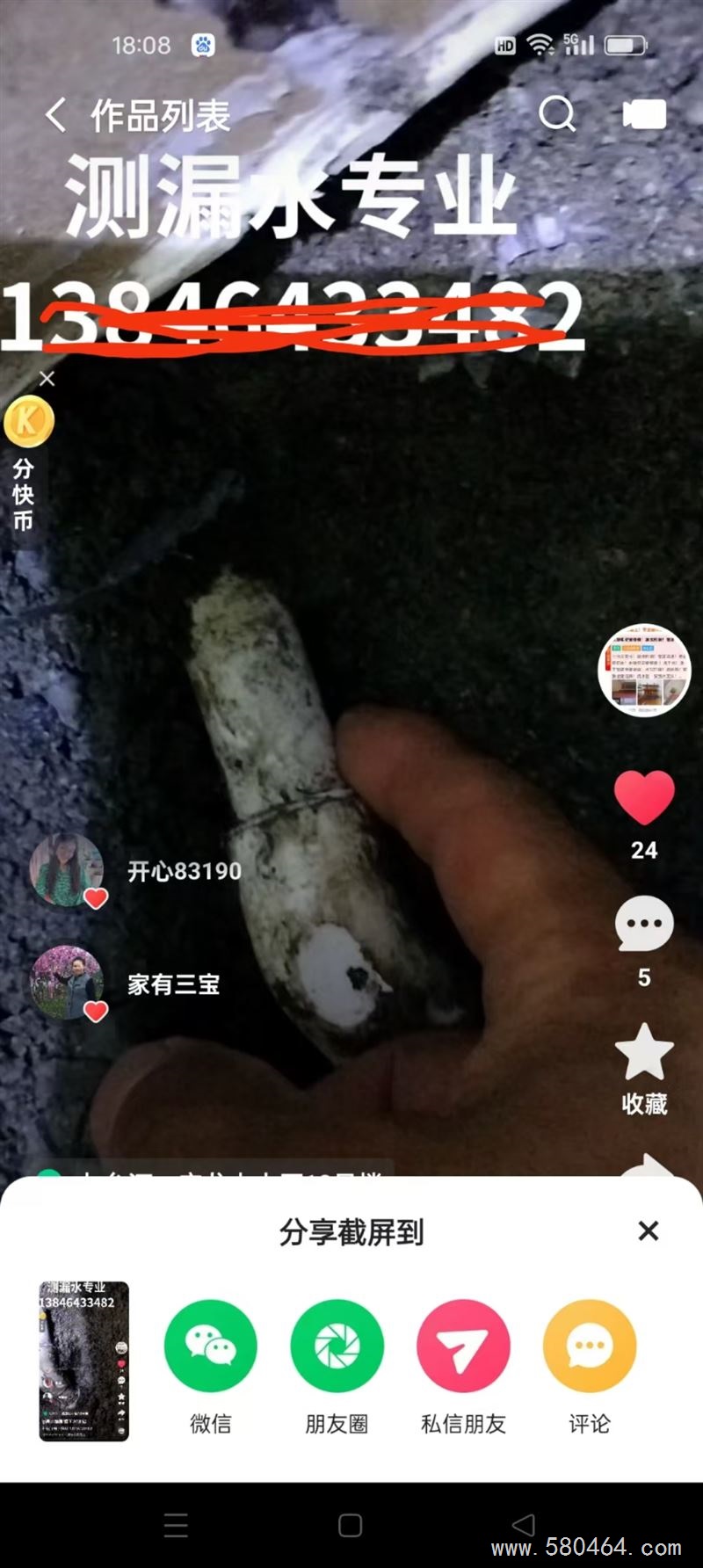Open the system recent apps menu
This screenshot has width=703, height=1568.
click(x=176, y=1525)
